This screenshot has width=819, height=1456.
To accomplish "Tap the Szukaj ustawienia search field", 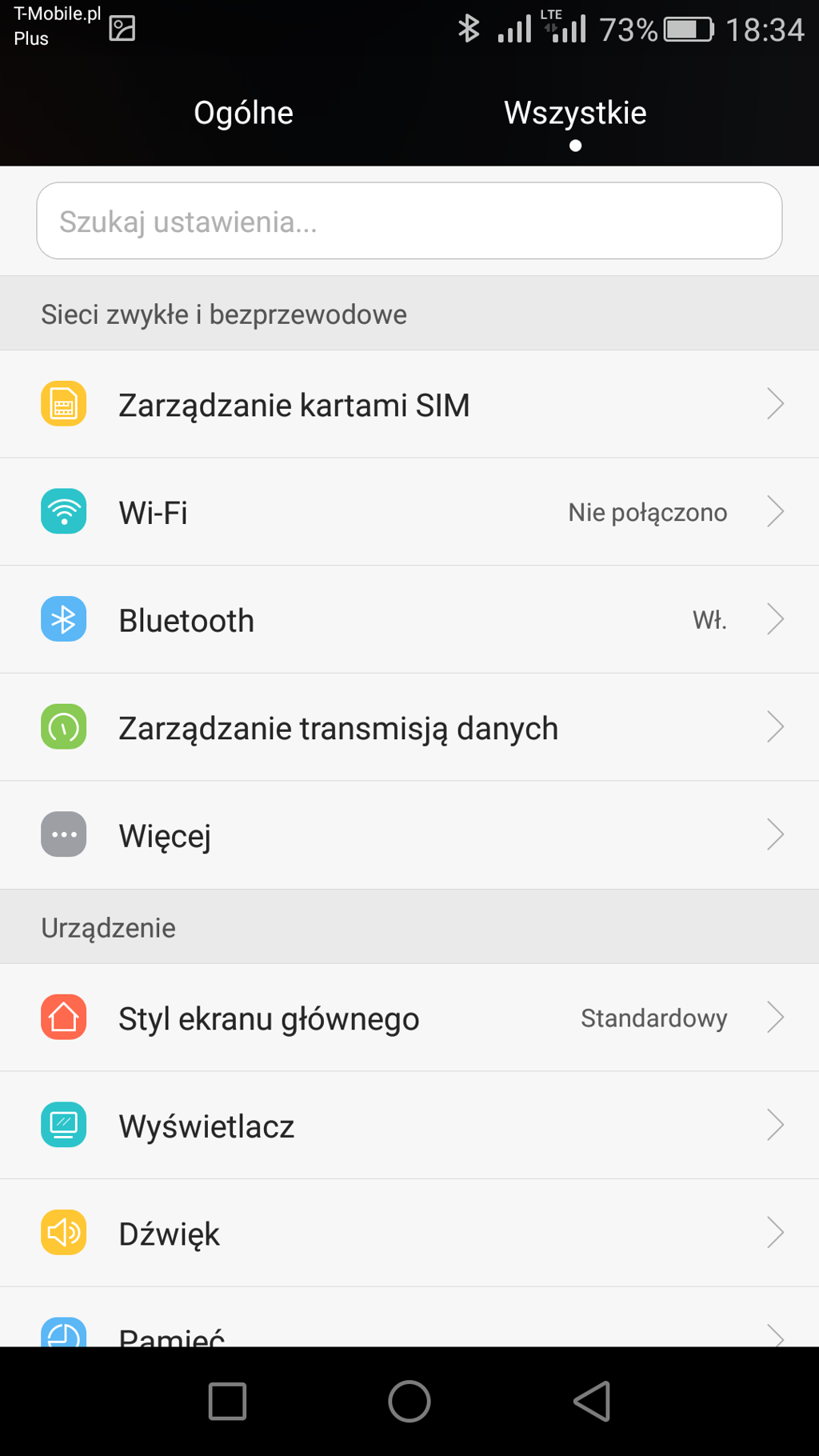I will [x=409, y=221].
